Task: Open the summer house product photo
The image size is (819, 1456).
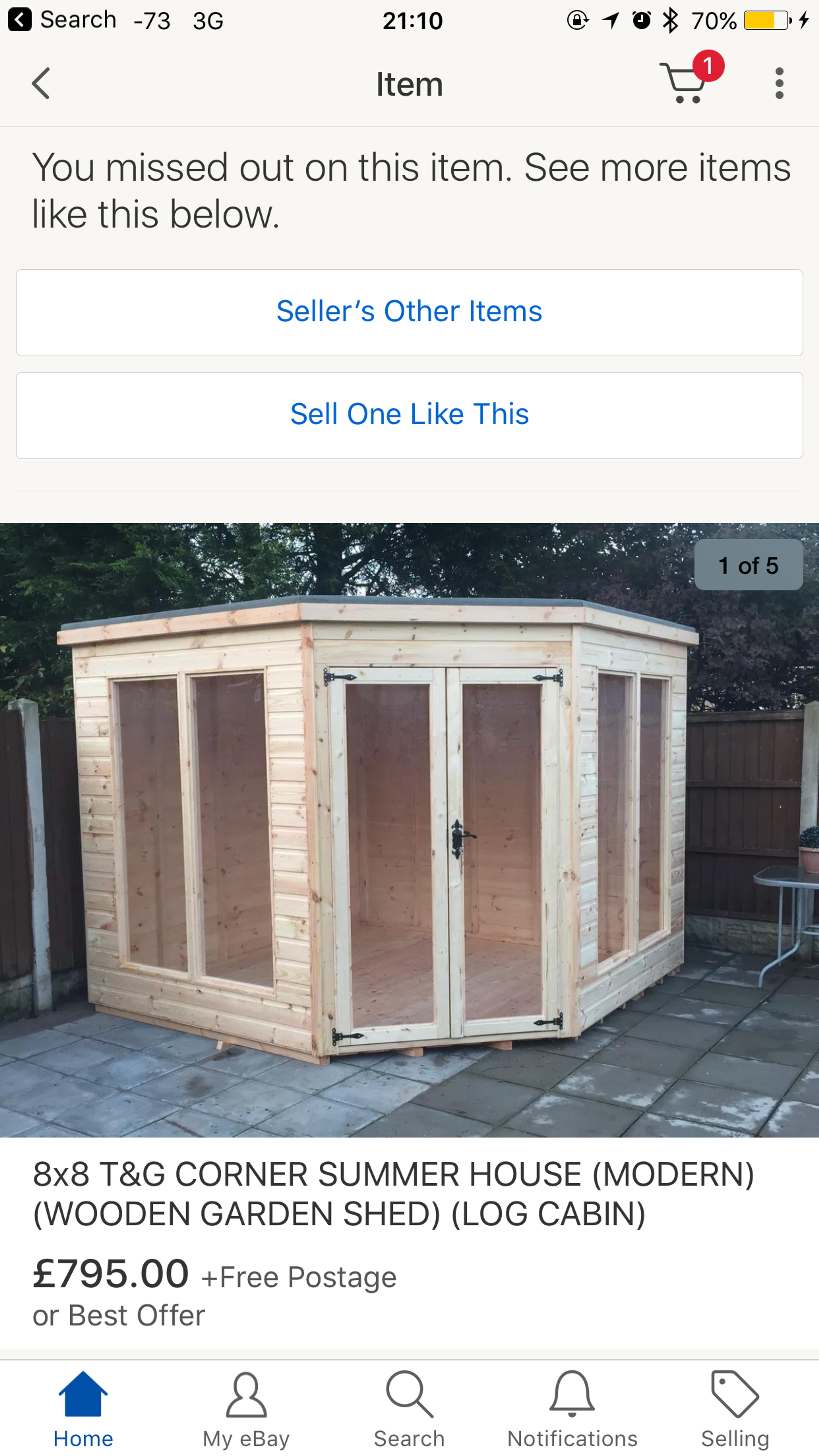Action: click(x=409, y=830)
